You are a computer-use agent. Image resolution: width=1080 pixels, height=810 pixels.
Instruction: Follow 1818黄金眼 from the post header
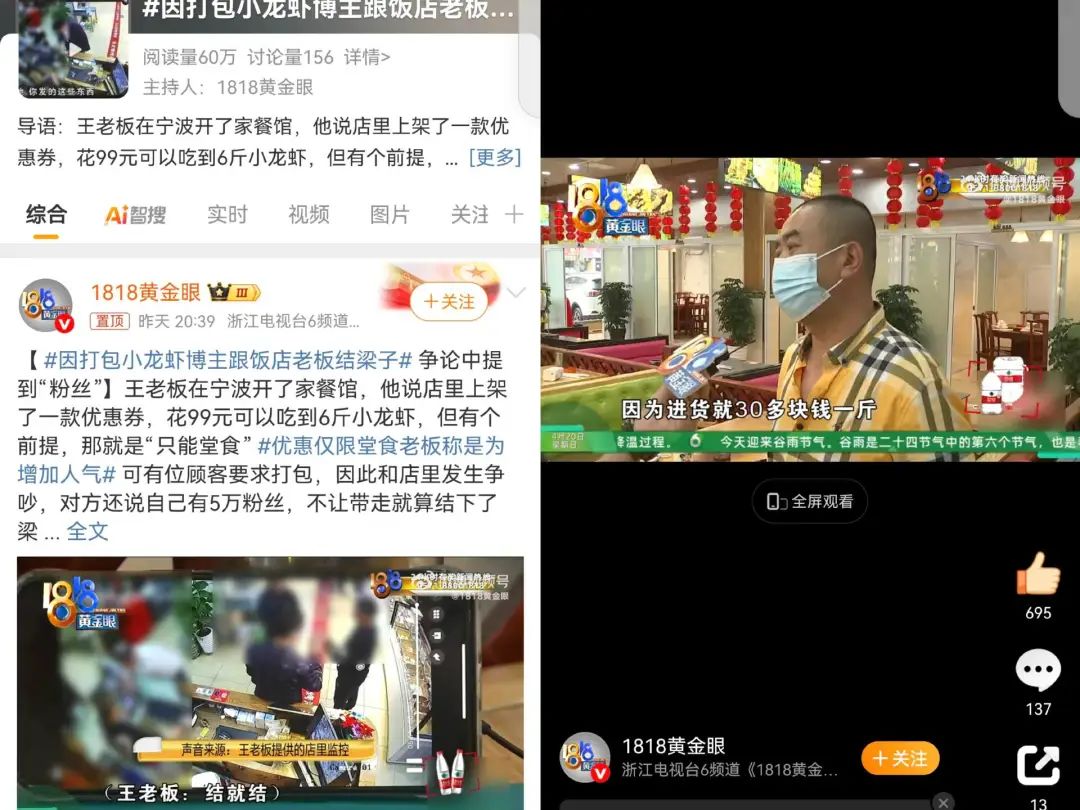coord(447,301)
